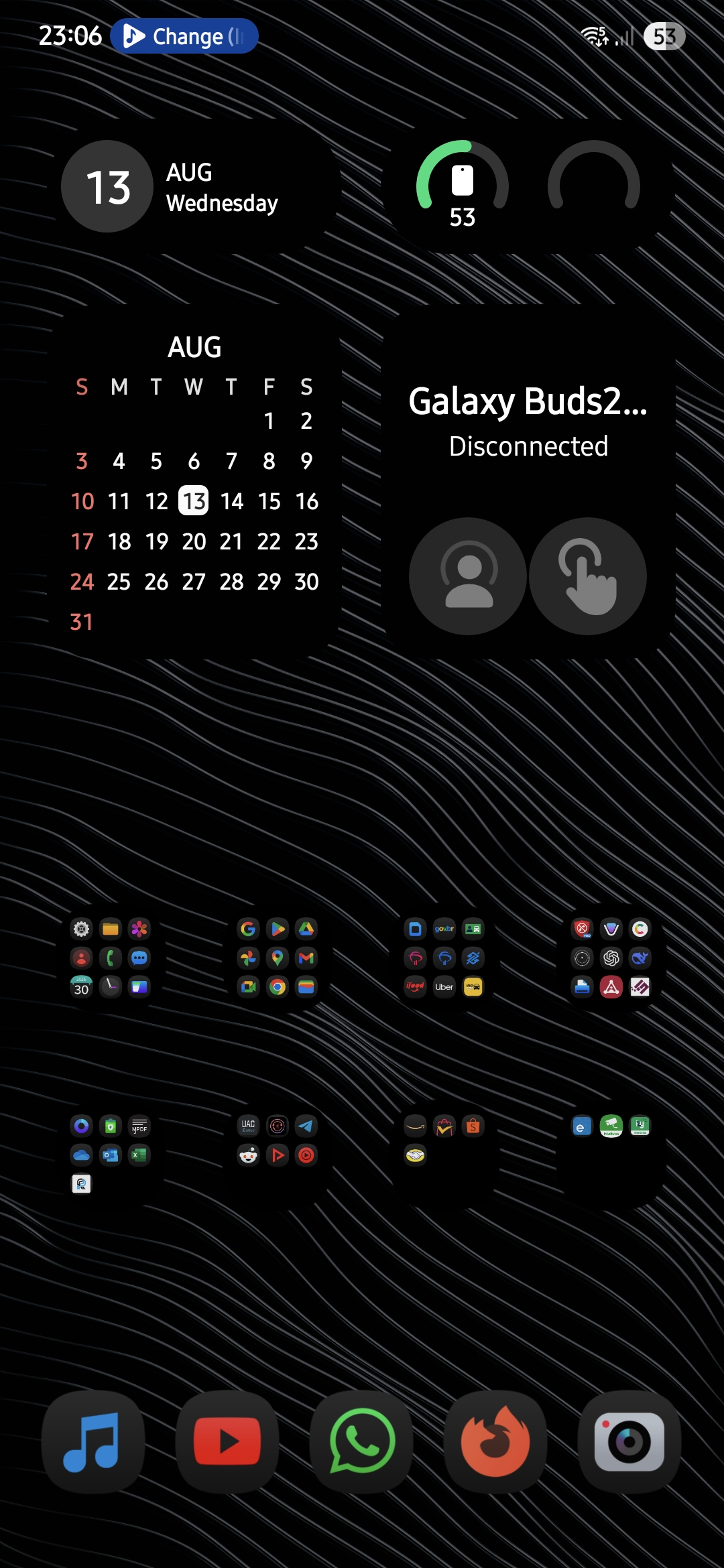Open the folder containing ChatGPT
The height and width of the screenshot is (1568, 724).
(611, 958)
